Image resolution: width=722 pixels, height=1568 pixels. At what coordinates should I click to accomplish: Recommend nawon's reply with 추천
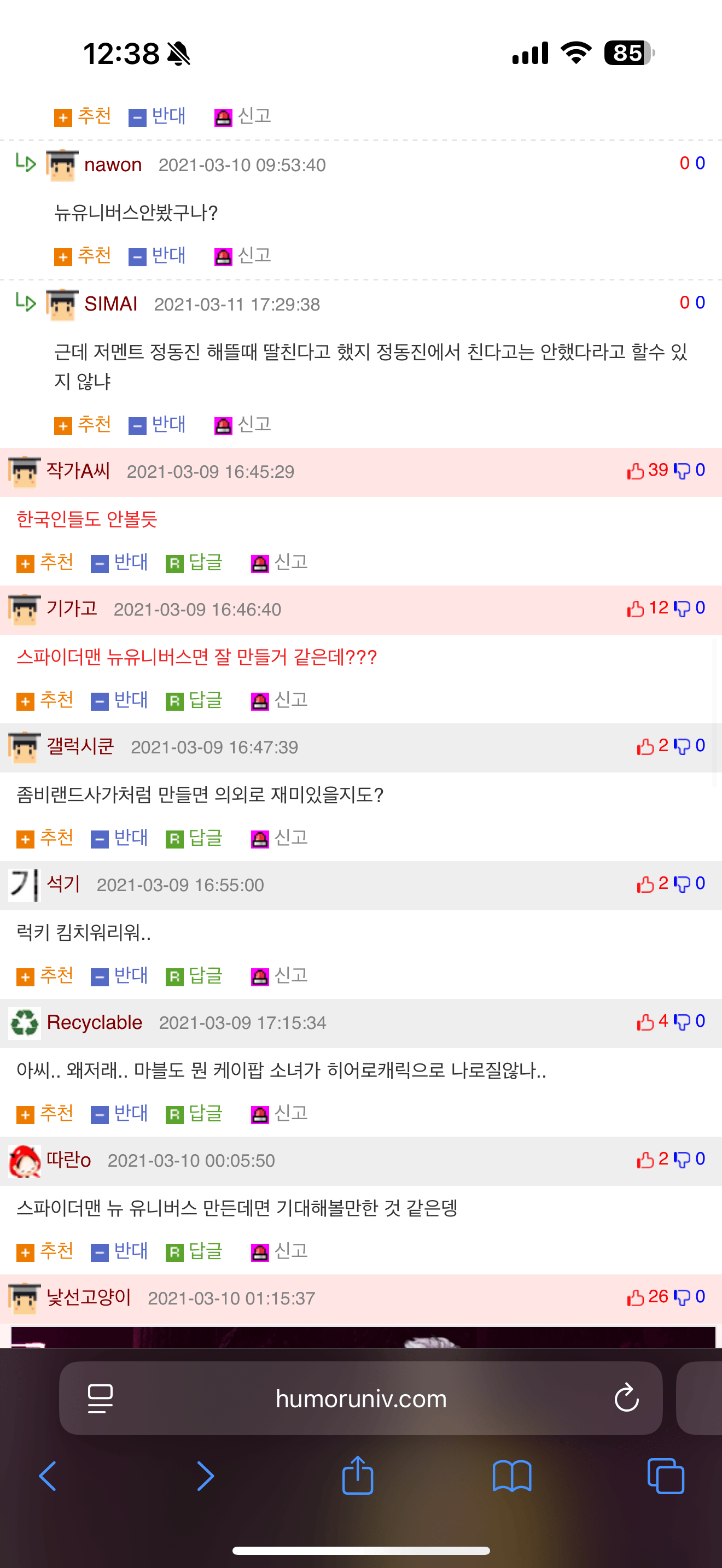(x=83, y=256)
